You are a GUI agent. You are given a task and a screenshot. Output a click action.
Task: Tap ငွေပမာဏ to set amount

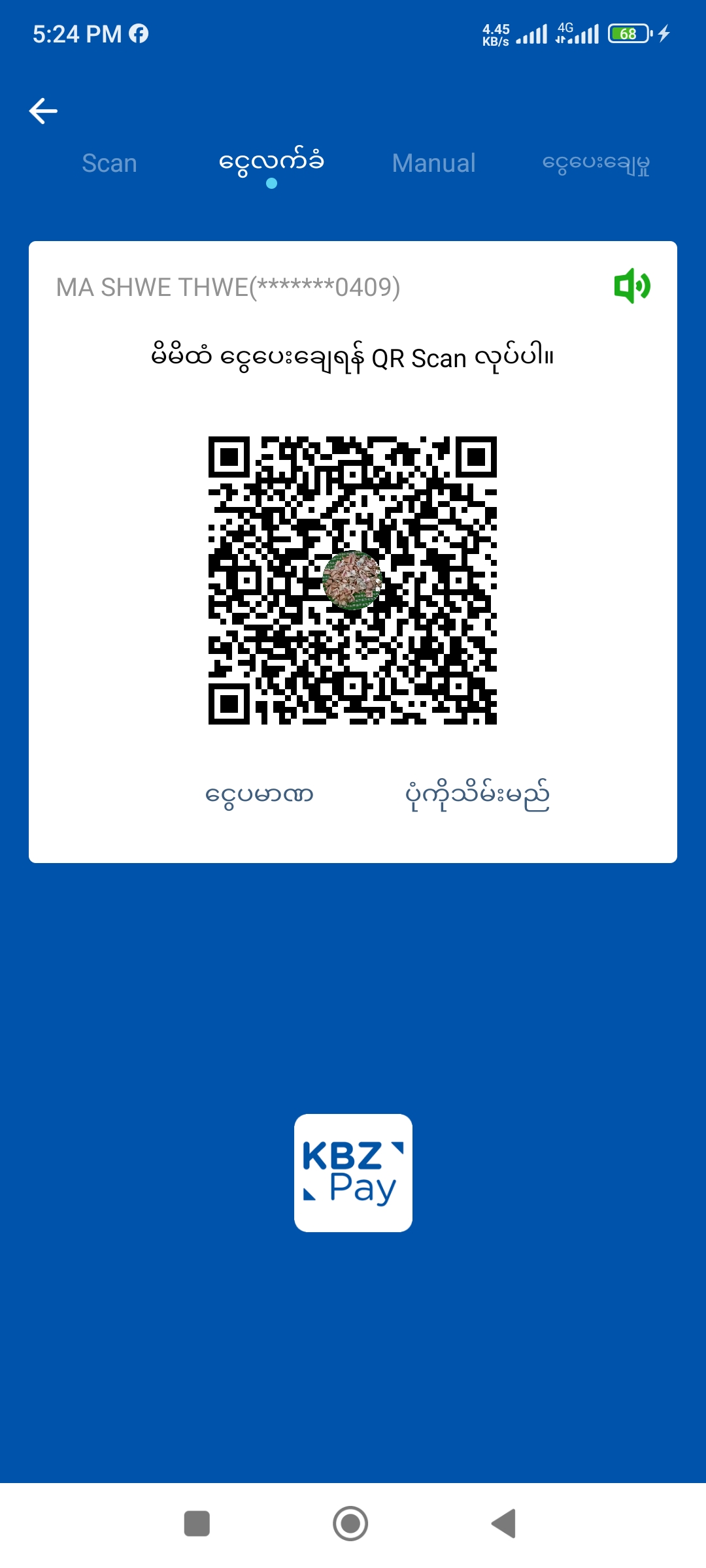[x=260, y=795]
